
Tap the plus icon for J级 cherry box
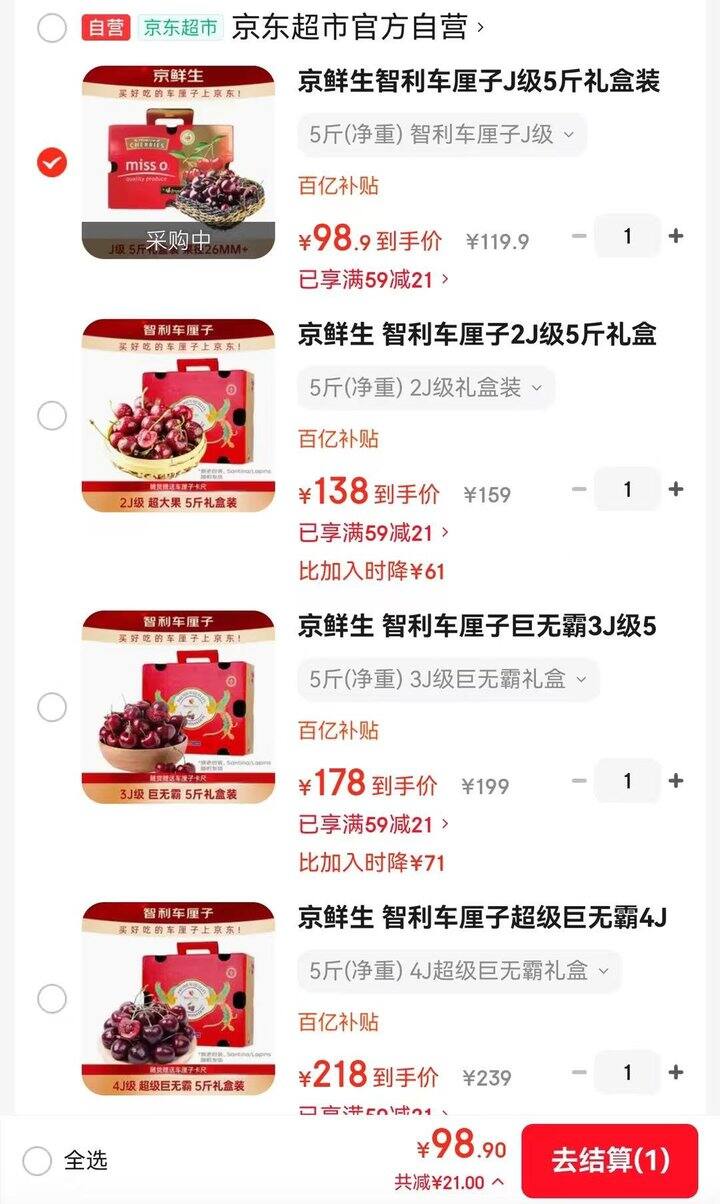click(677, 236)
